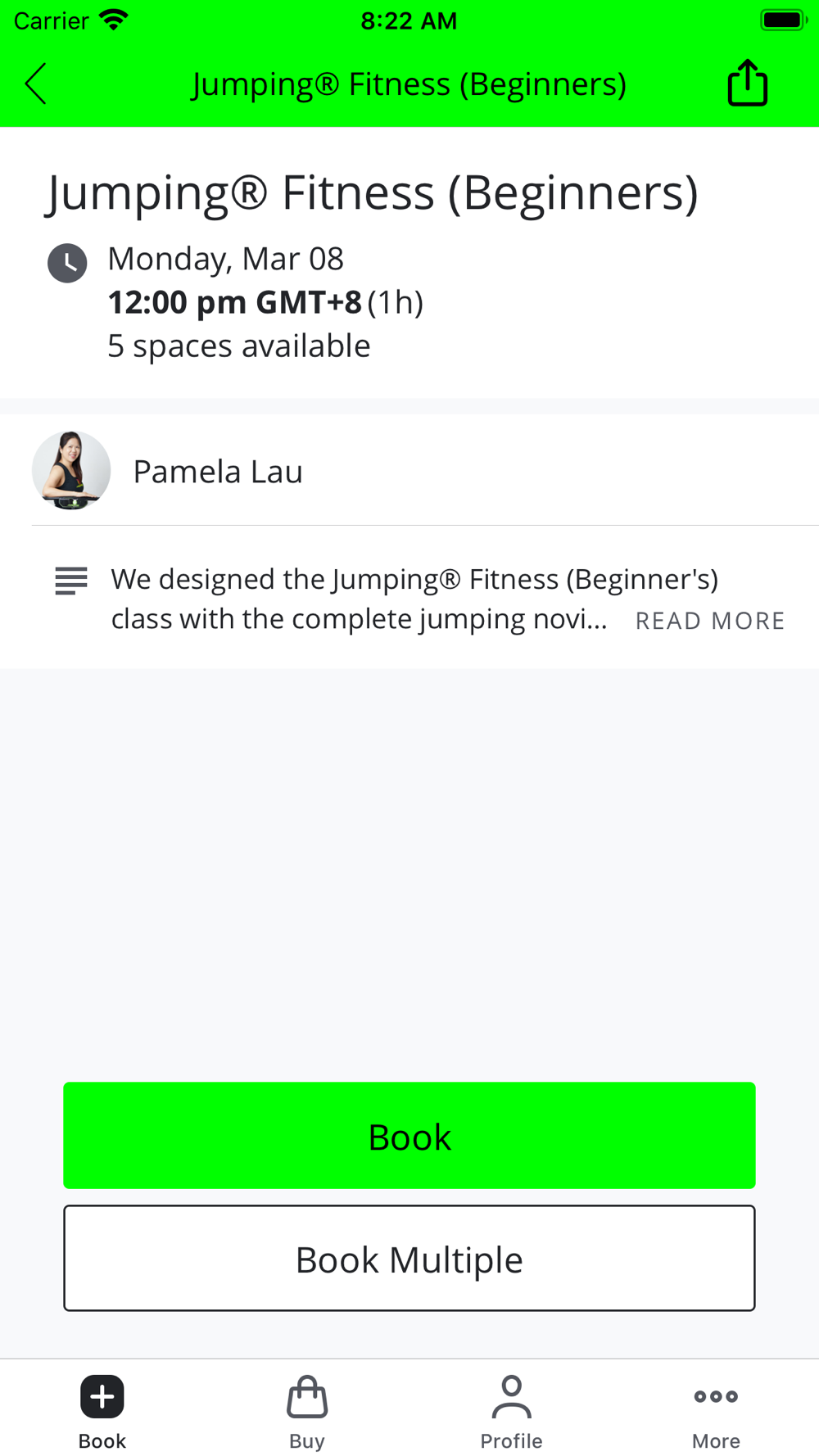
Task: Open the Profile tab
Action: pyautogui.click(x=512, y=1412)
